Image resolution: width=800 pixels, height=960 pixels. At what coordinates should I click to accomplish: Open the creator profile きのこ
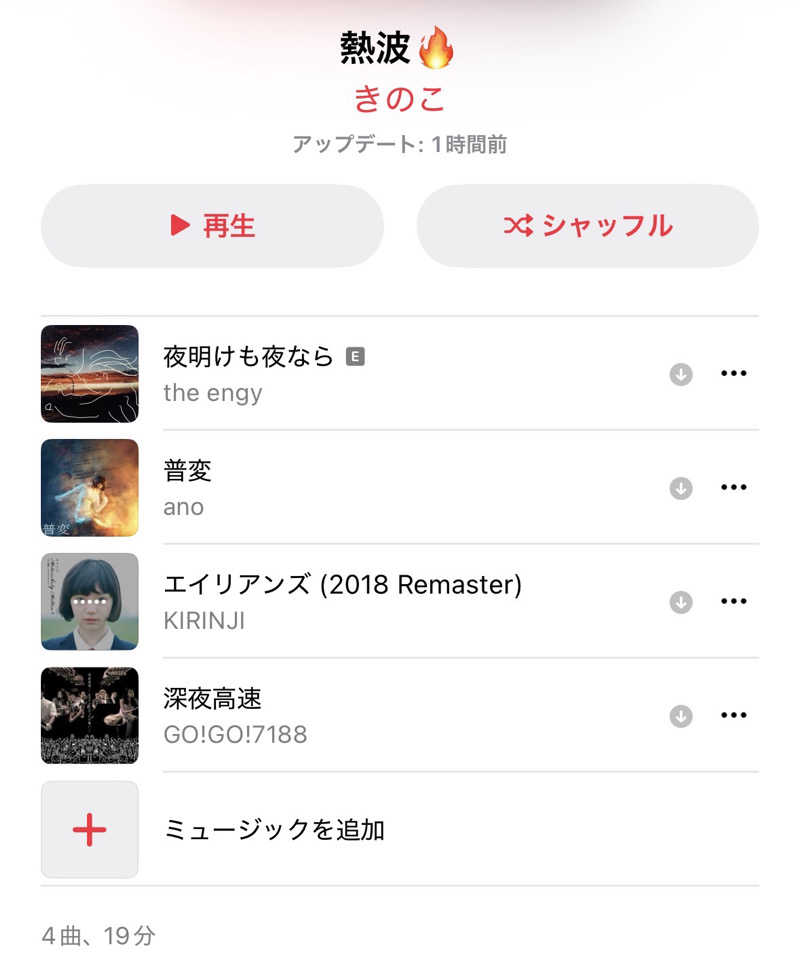400,99
